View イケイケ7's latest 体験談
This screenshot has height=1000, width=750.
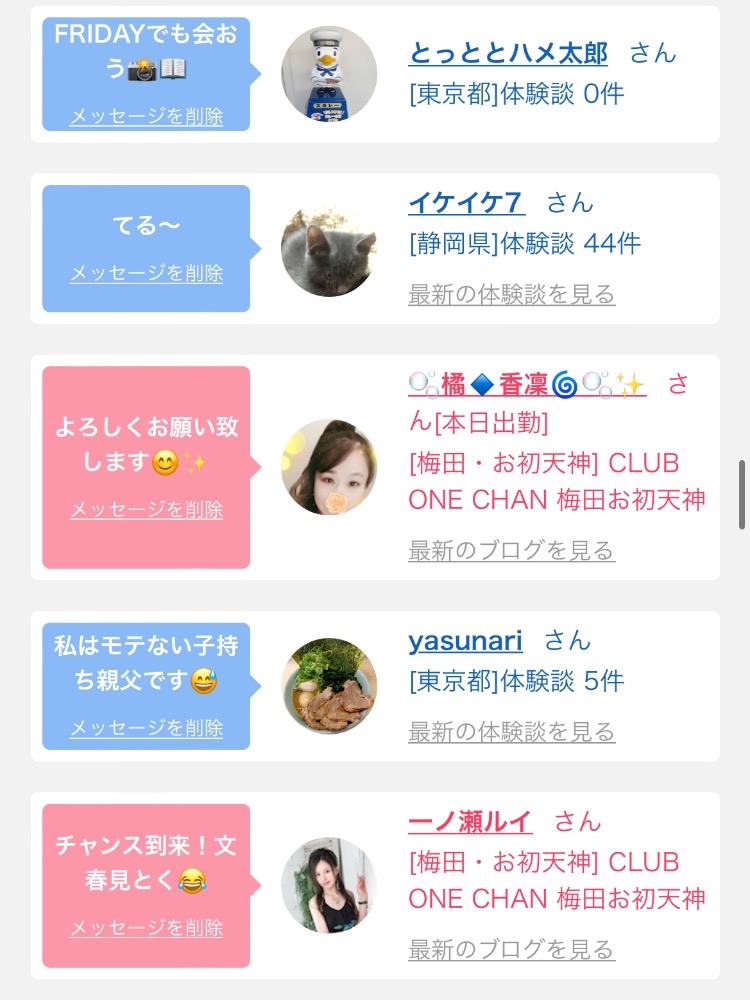tap(511, 294)
